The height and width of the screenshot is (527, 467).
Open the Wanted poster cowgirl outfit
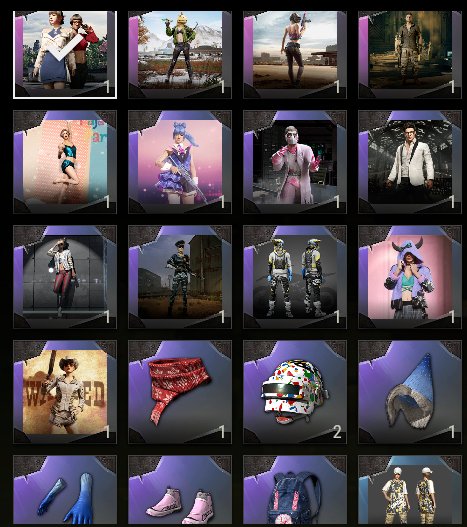tap(65, 392)
